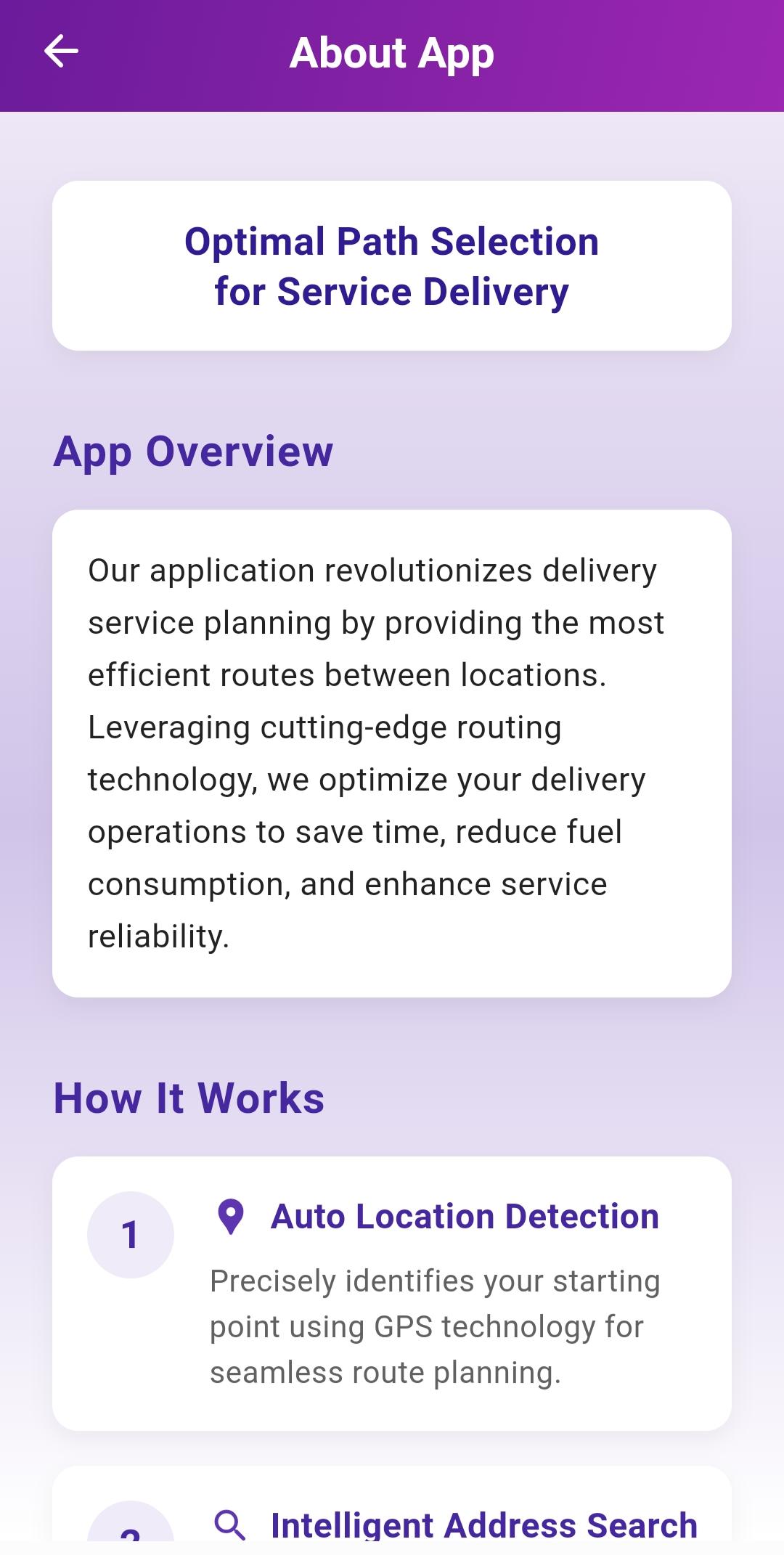Click the magnifier icon beside Intelligent Address Search
This screenshot has height=1555, width=784.
(231, 1525)
